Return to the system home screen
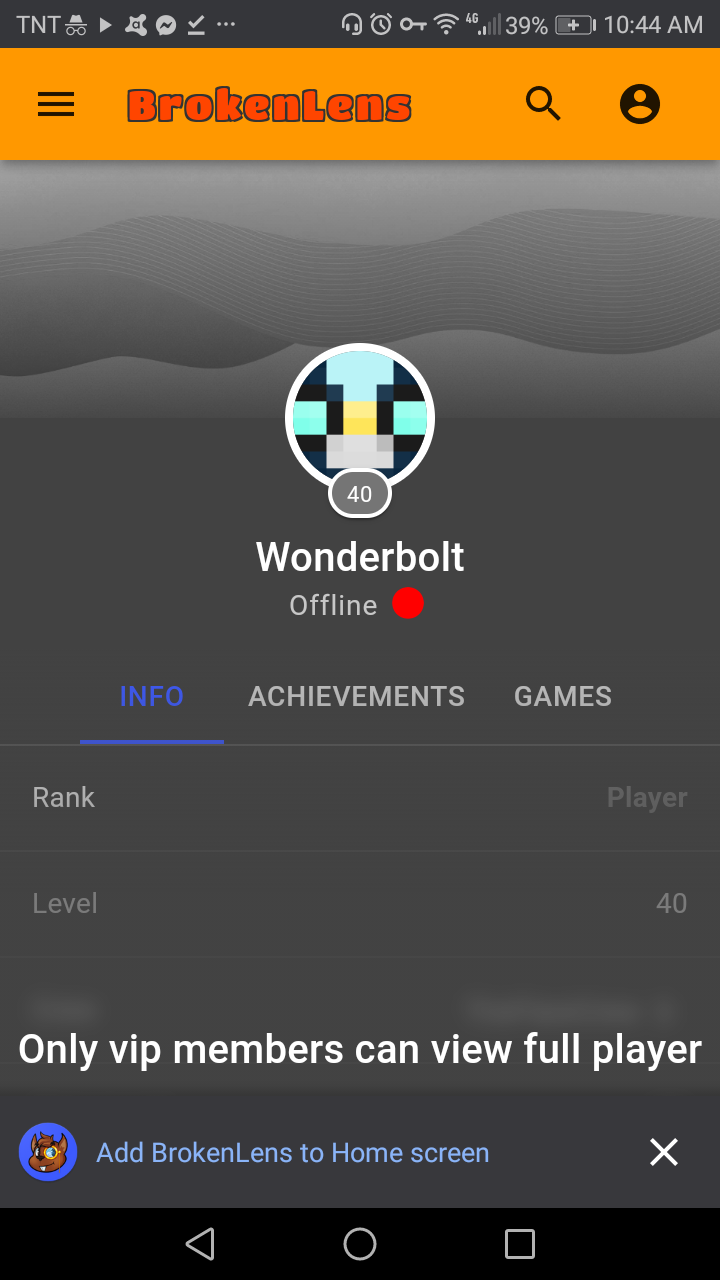 click(360, 1244)
